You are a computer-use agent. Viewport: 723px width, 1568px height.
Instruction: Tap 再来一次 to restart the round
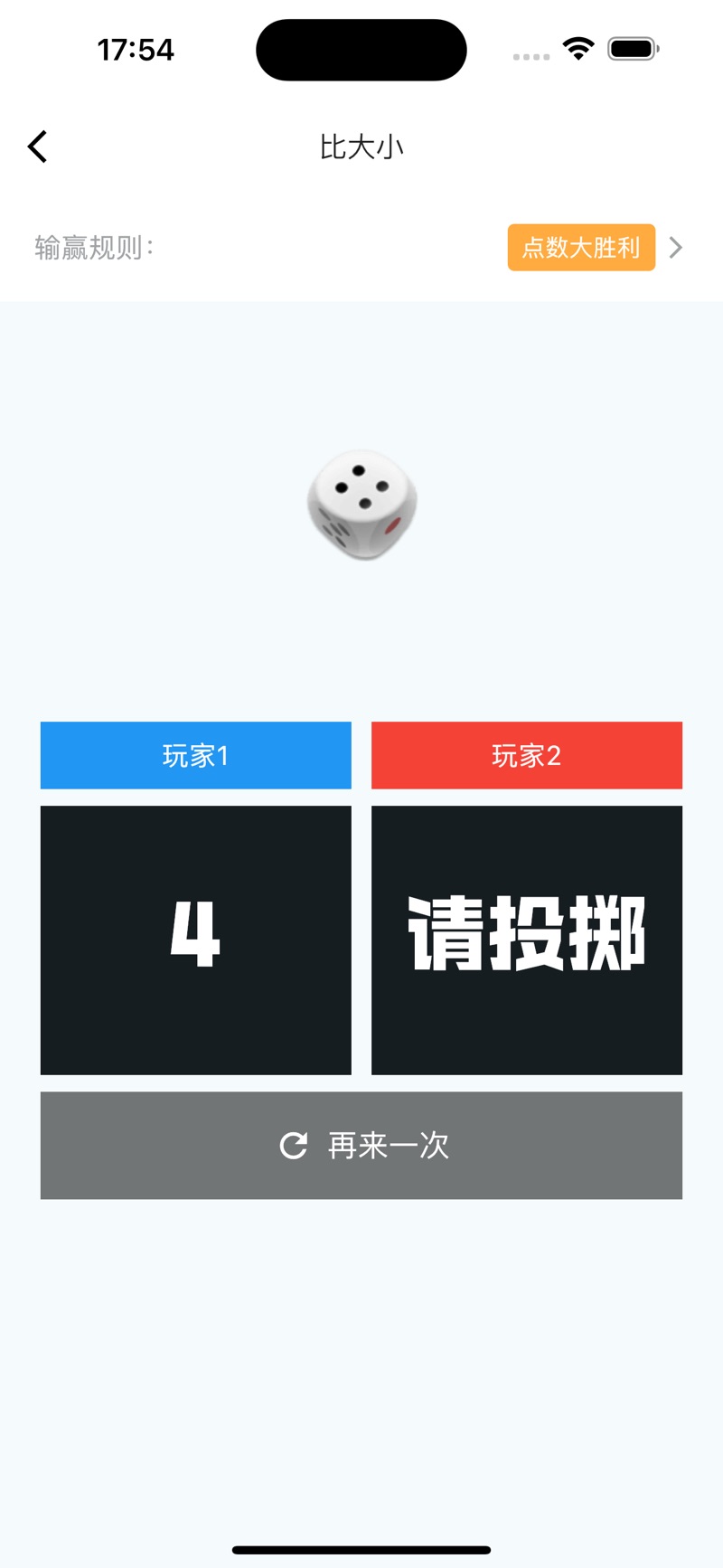pyautogui.click(x=361, y=1146)
